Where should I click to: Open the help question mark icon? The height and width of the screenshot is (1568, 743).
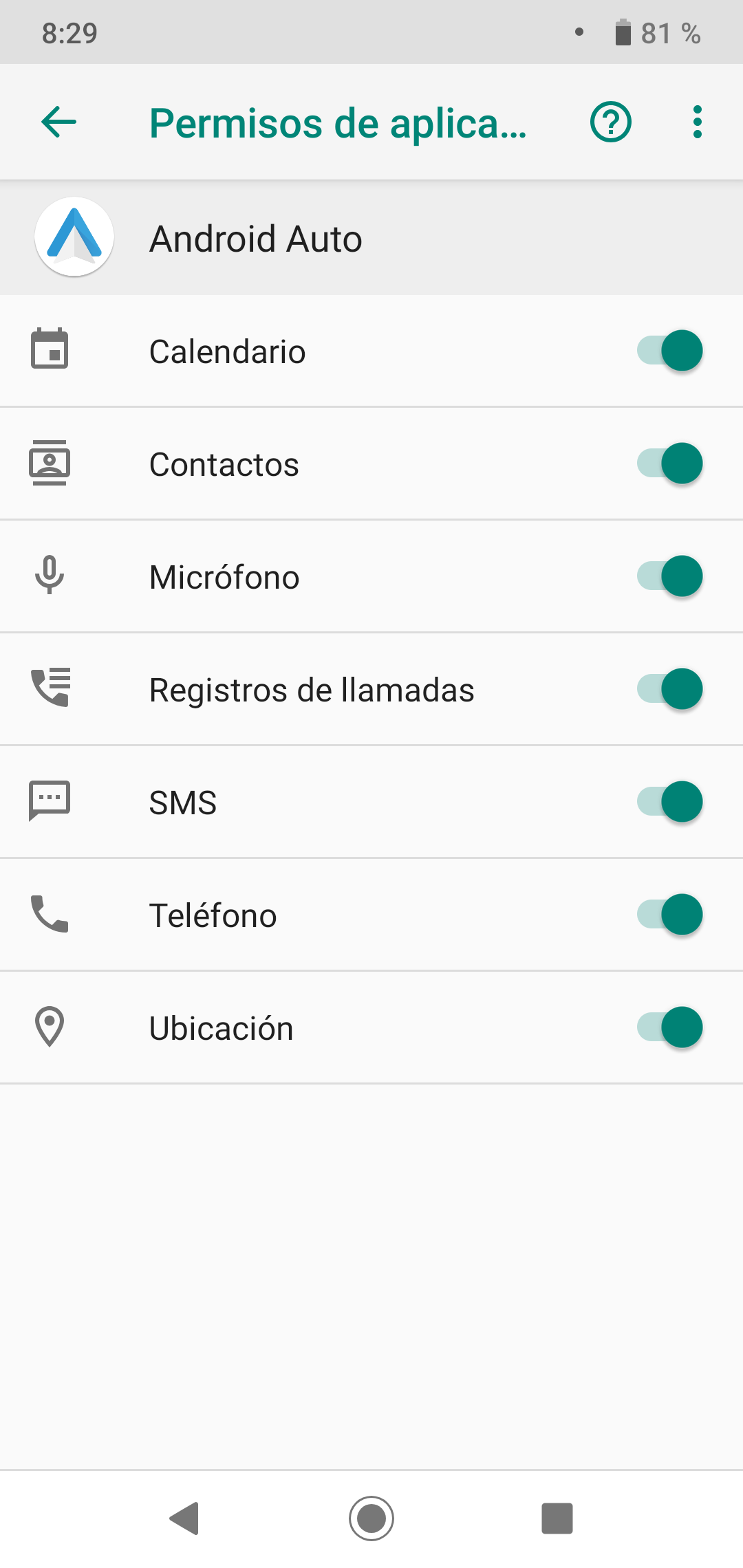[x=611, y=122]
